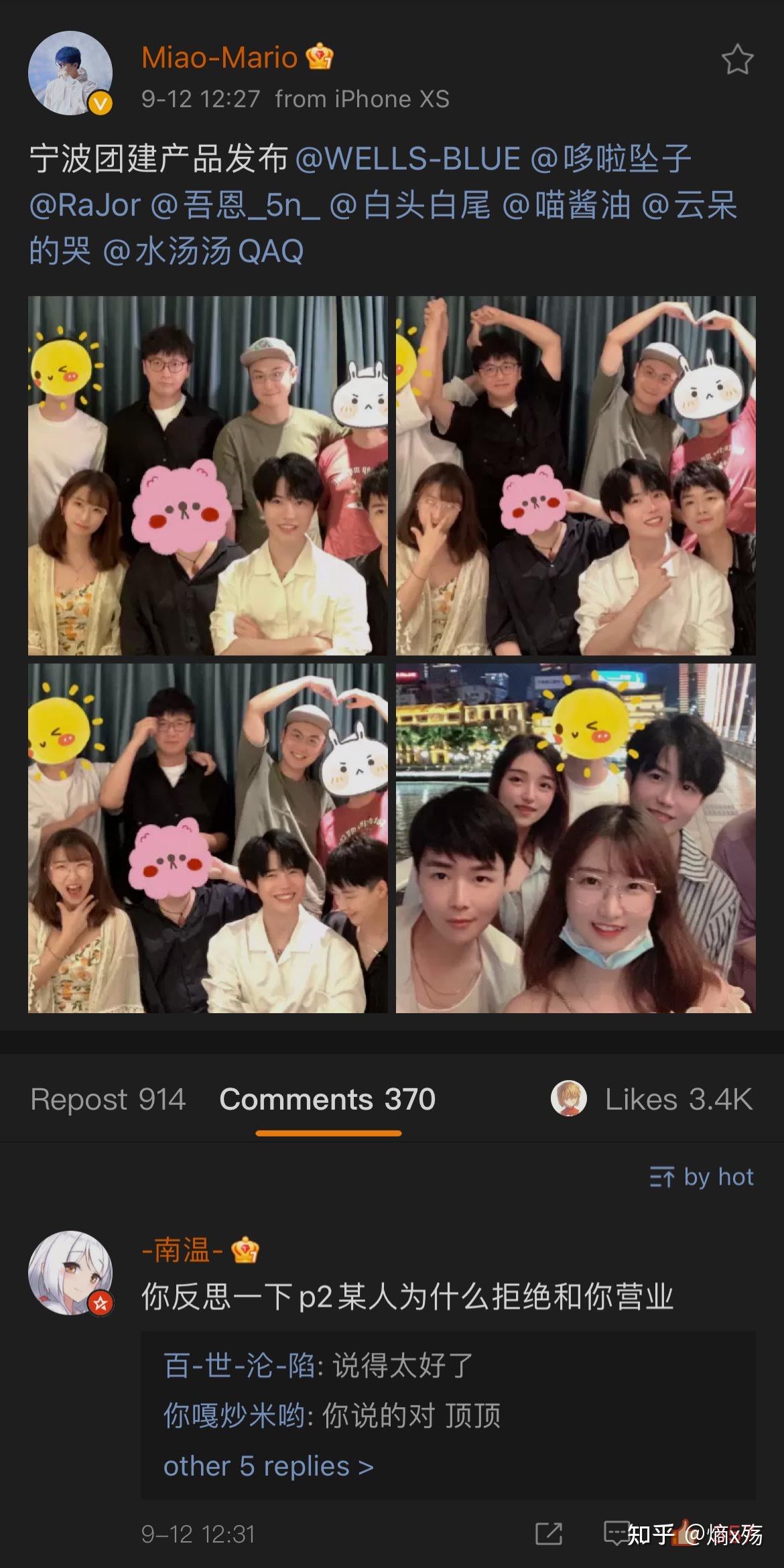
Task: View the heart-hands second photo
Action: click(x=575, y=476)
